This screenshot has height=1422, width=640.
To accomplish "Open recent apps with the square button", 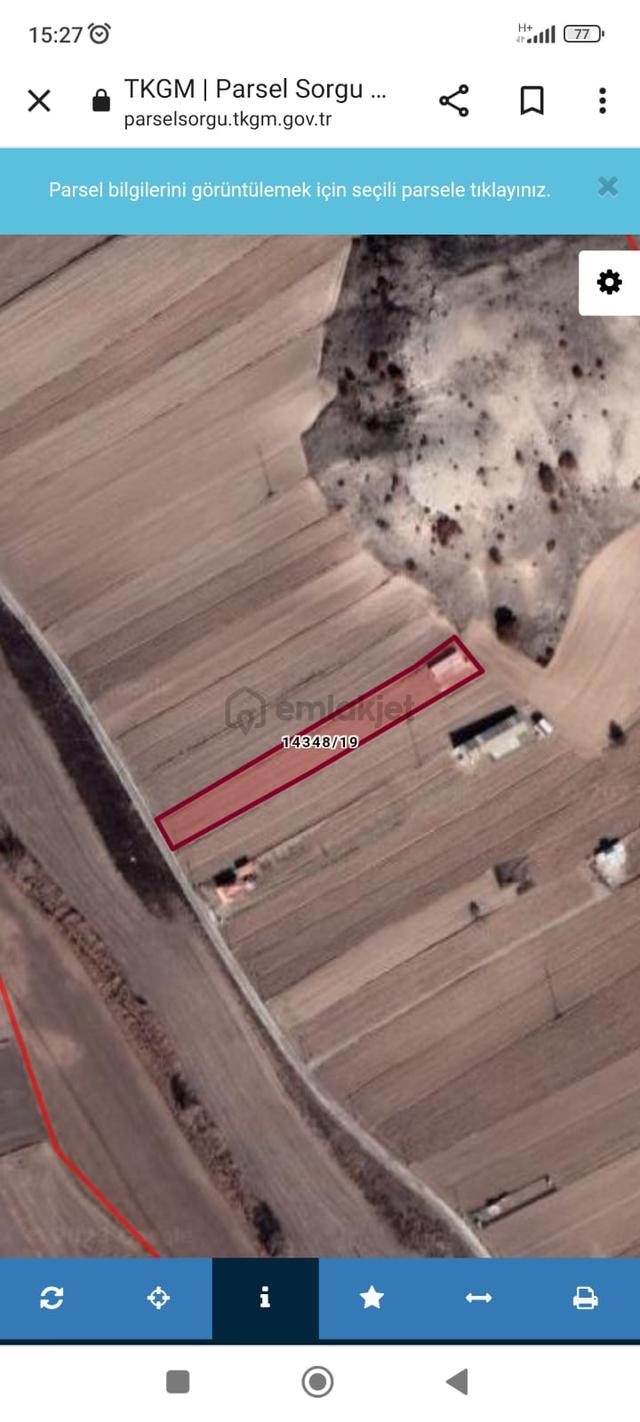I will coord(178,1382).
